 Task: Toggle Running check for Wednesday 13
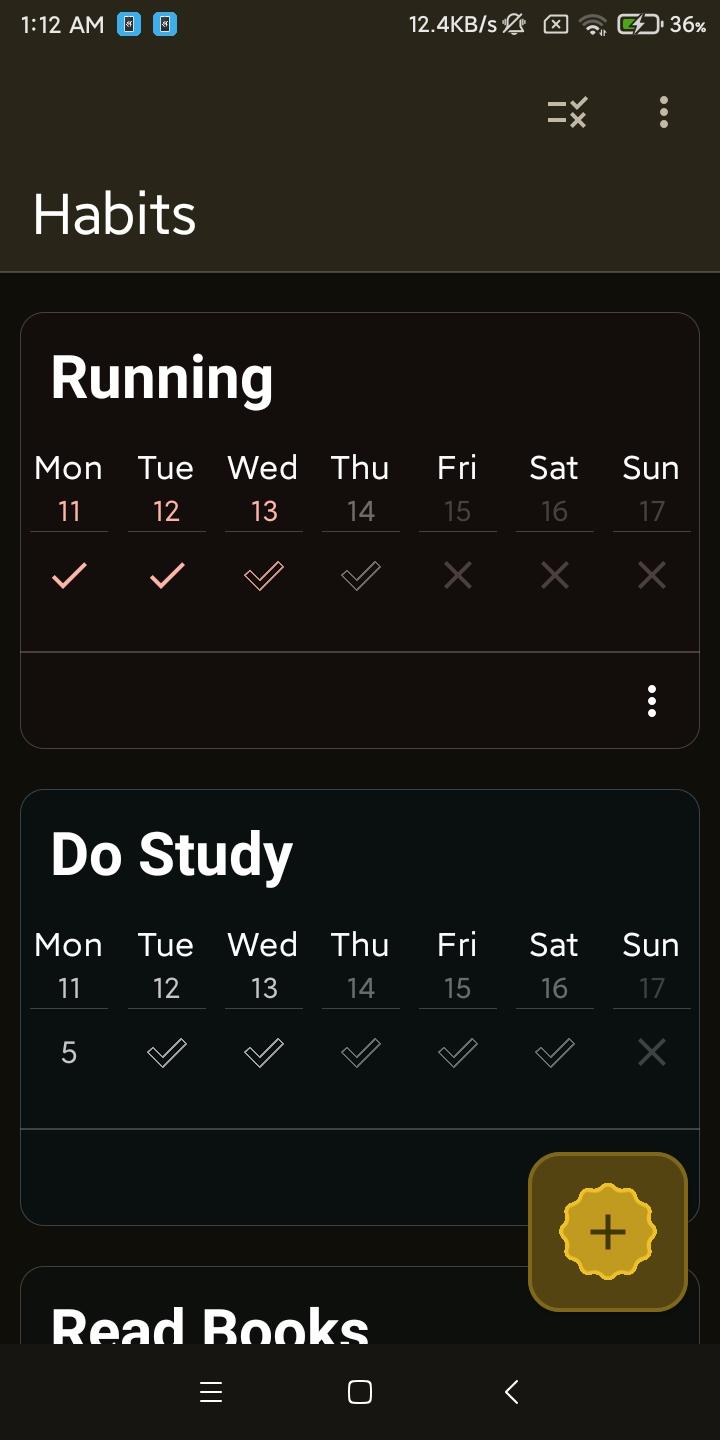[x=264, y=575]
